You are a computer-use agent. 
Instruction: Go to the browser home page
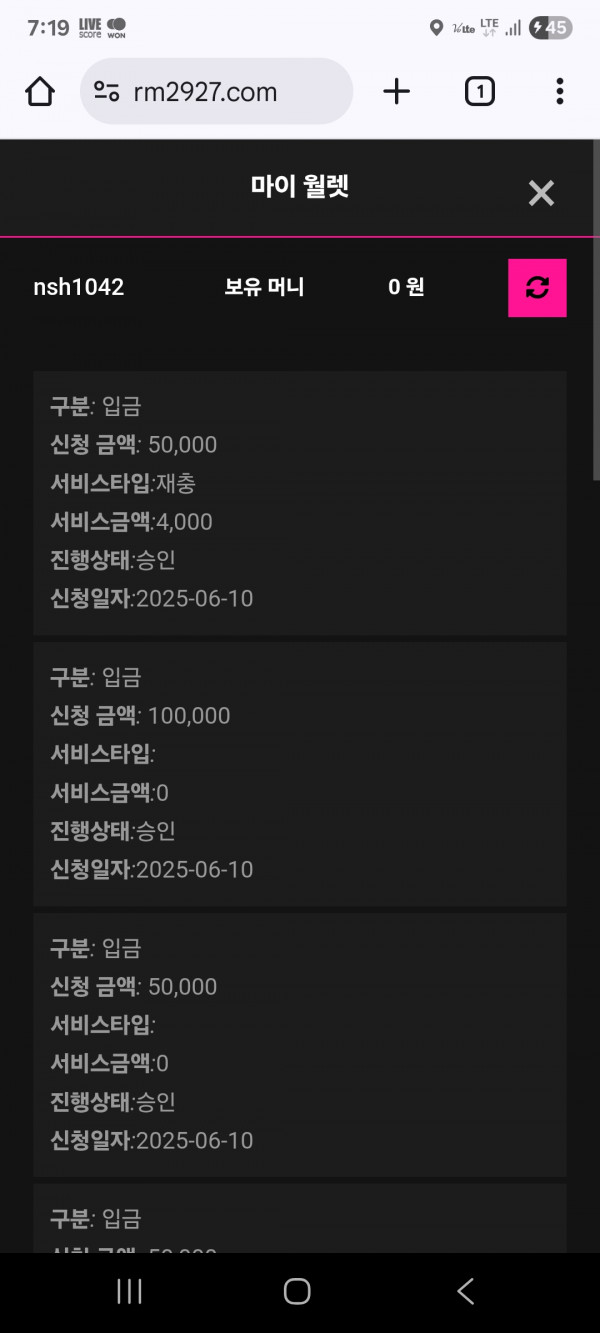click(x=40, y=92)
